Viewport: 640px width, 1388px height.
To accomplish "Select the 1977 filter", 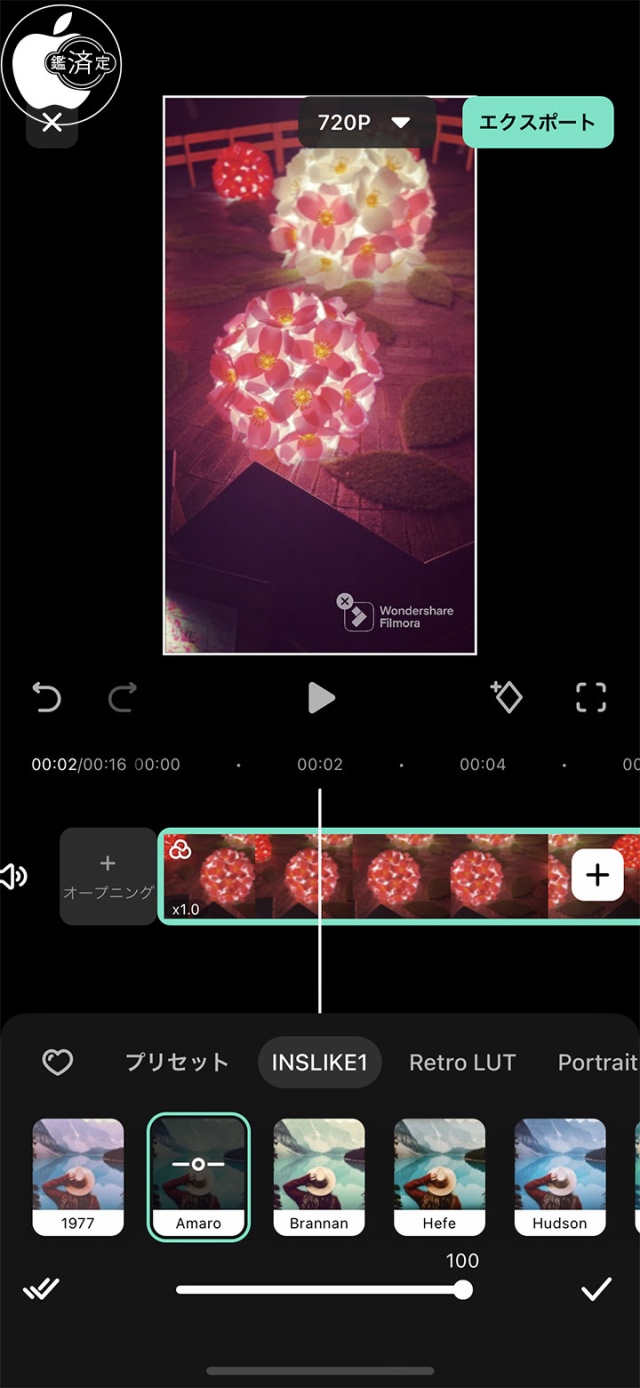I will click(78, 1176).
